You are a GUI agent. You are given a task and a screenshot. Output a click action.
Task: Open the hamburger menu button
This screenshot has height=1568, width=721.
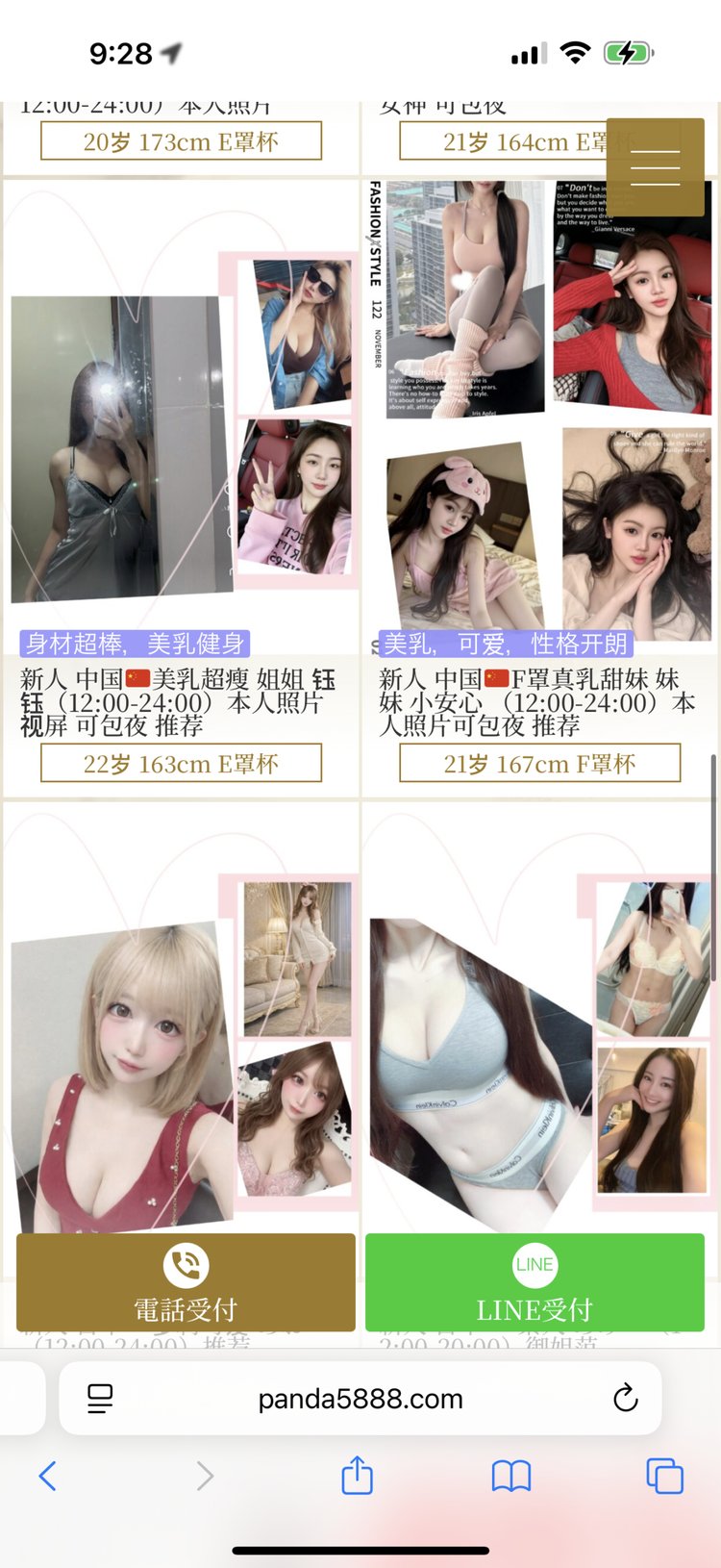tap(655, 166)
